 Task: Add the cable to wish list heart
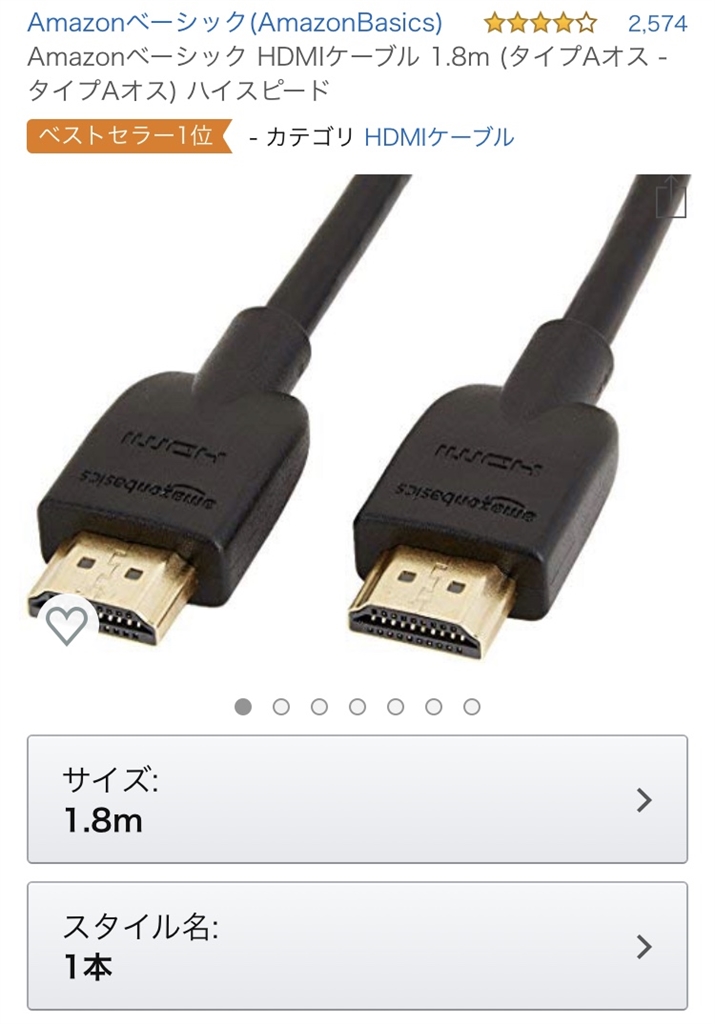(67, 624)
